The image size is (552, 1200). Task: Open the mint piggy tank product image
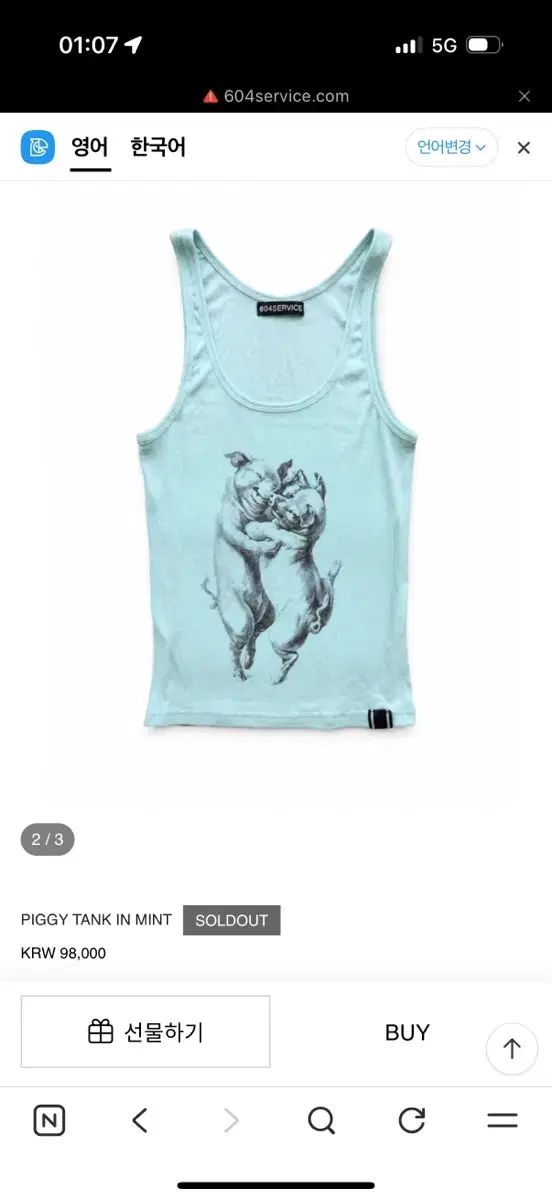275,480
